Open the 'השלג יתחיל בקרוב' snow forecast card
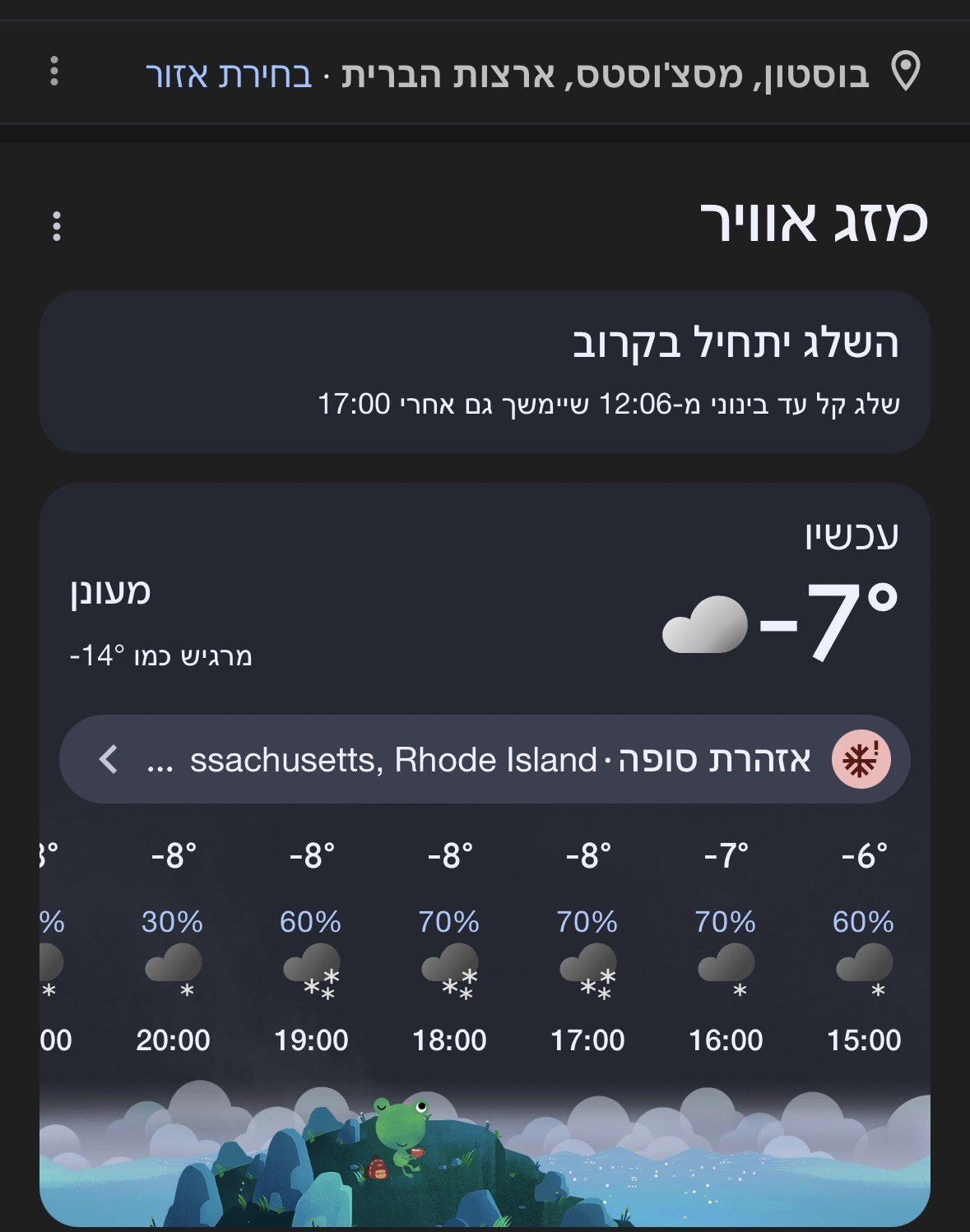This screenshot has width=970, height=1232. [485, 371]
